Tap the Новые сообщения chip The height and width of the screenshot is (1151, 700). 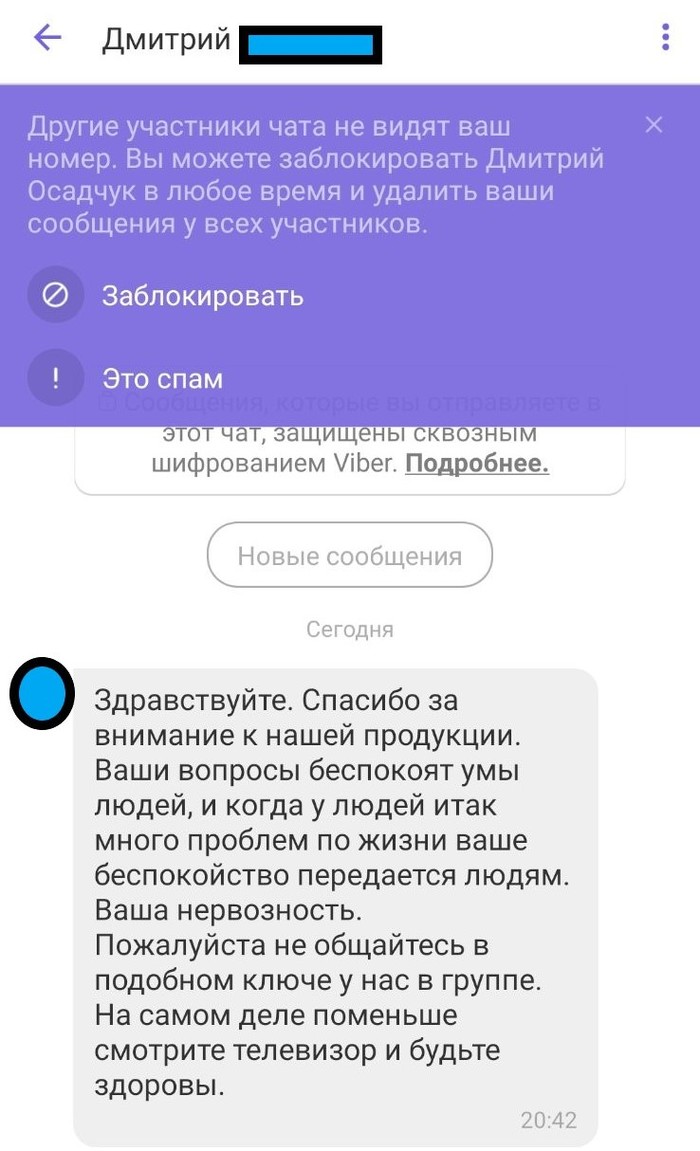(350, 555)
